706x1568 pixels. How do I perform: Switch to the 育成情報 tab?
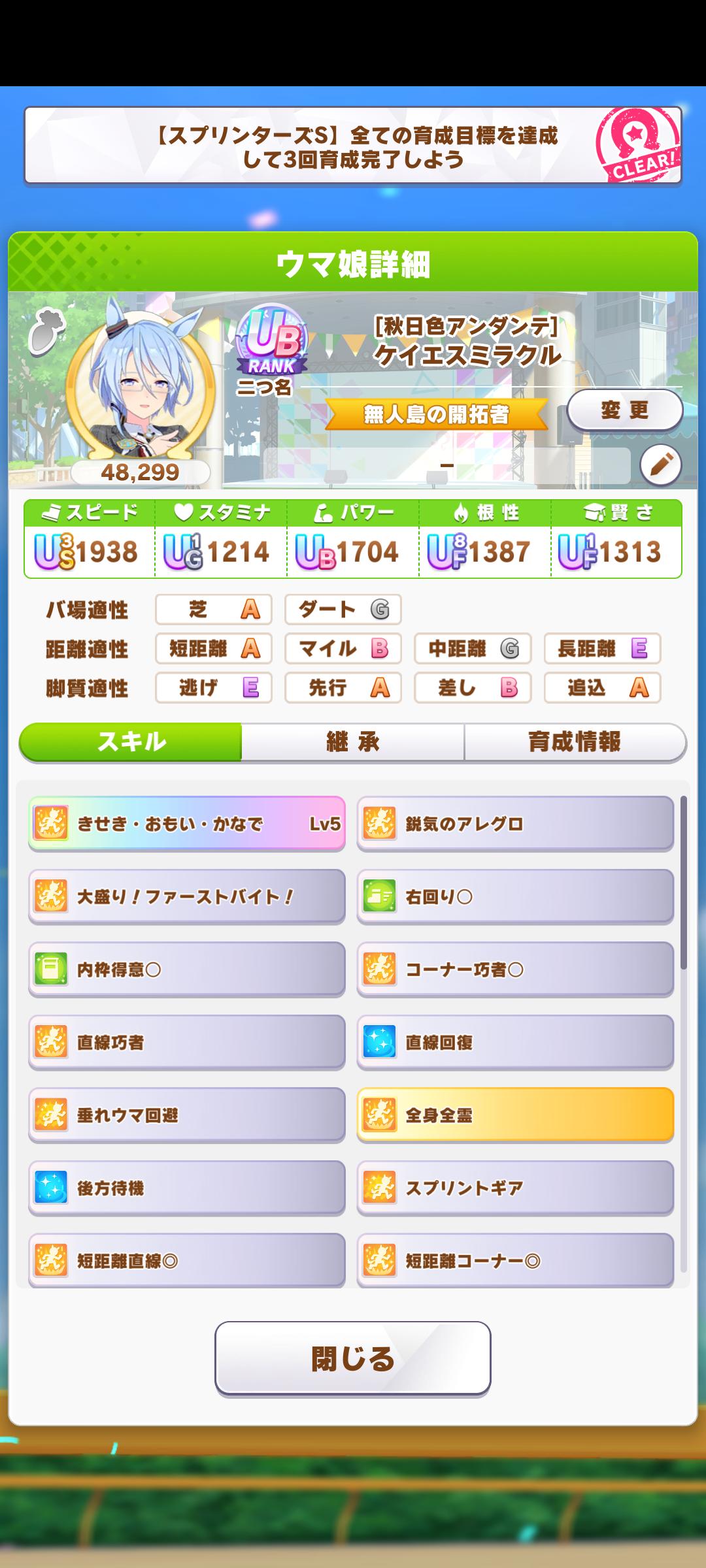click(x=575, y=742)
